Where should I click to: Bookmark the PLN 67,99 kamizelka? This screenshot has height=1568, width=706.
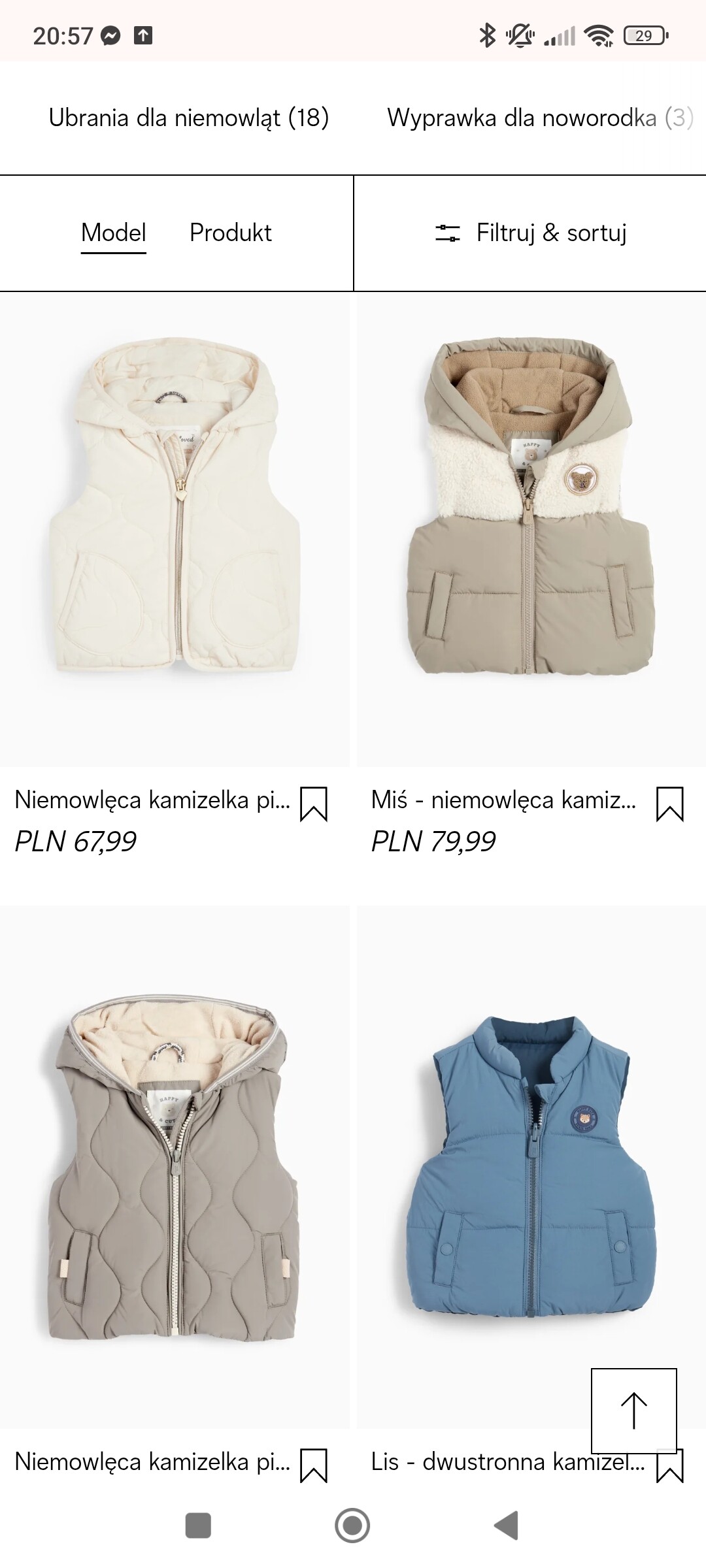point(313,804)
